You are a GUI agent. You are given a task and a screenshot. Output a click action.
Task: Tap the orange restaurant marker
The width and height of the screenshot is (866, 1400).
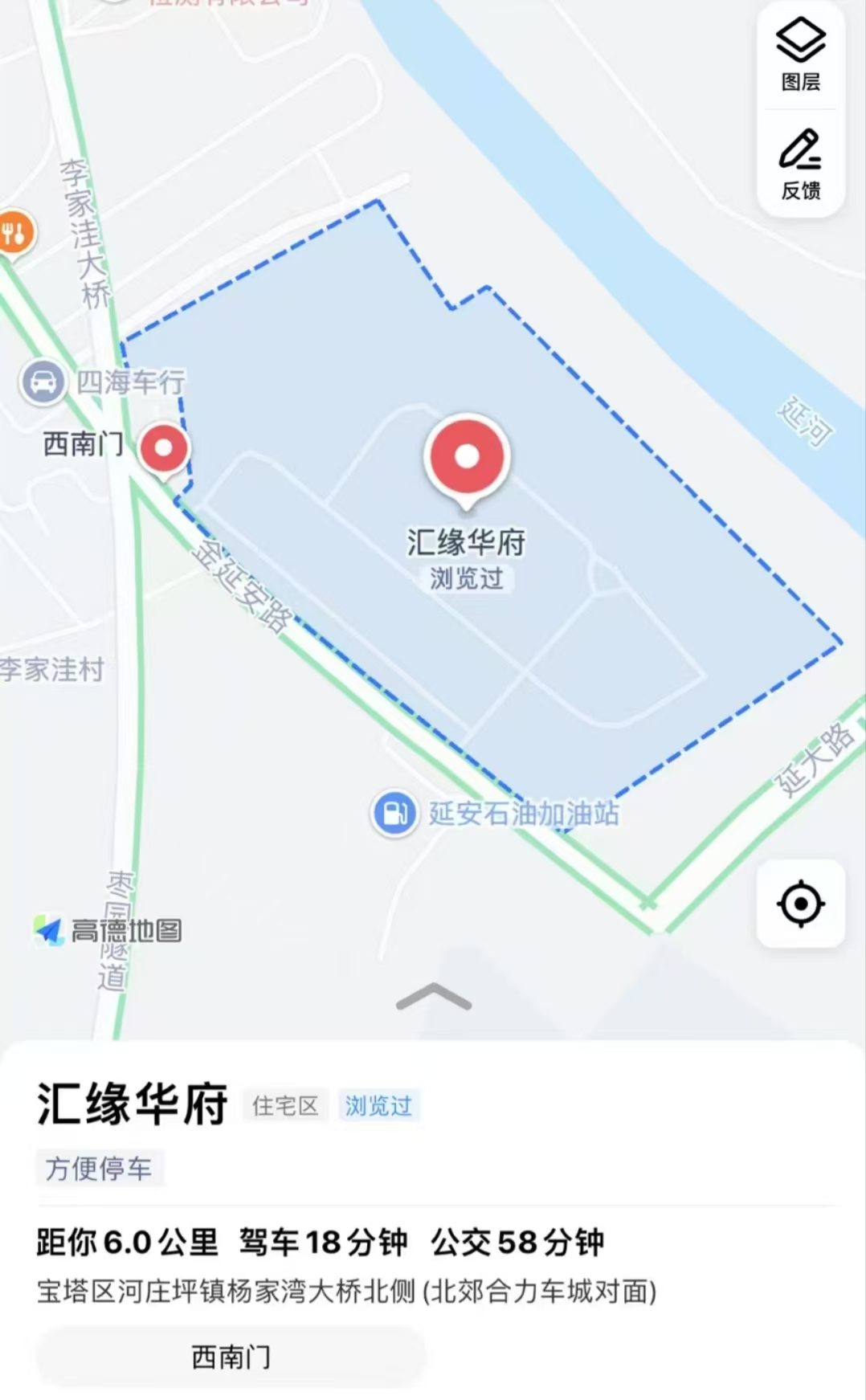pyautogui.click(x=14, y=234)
